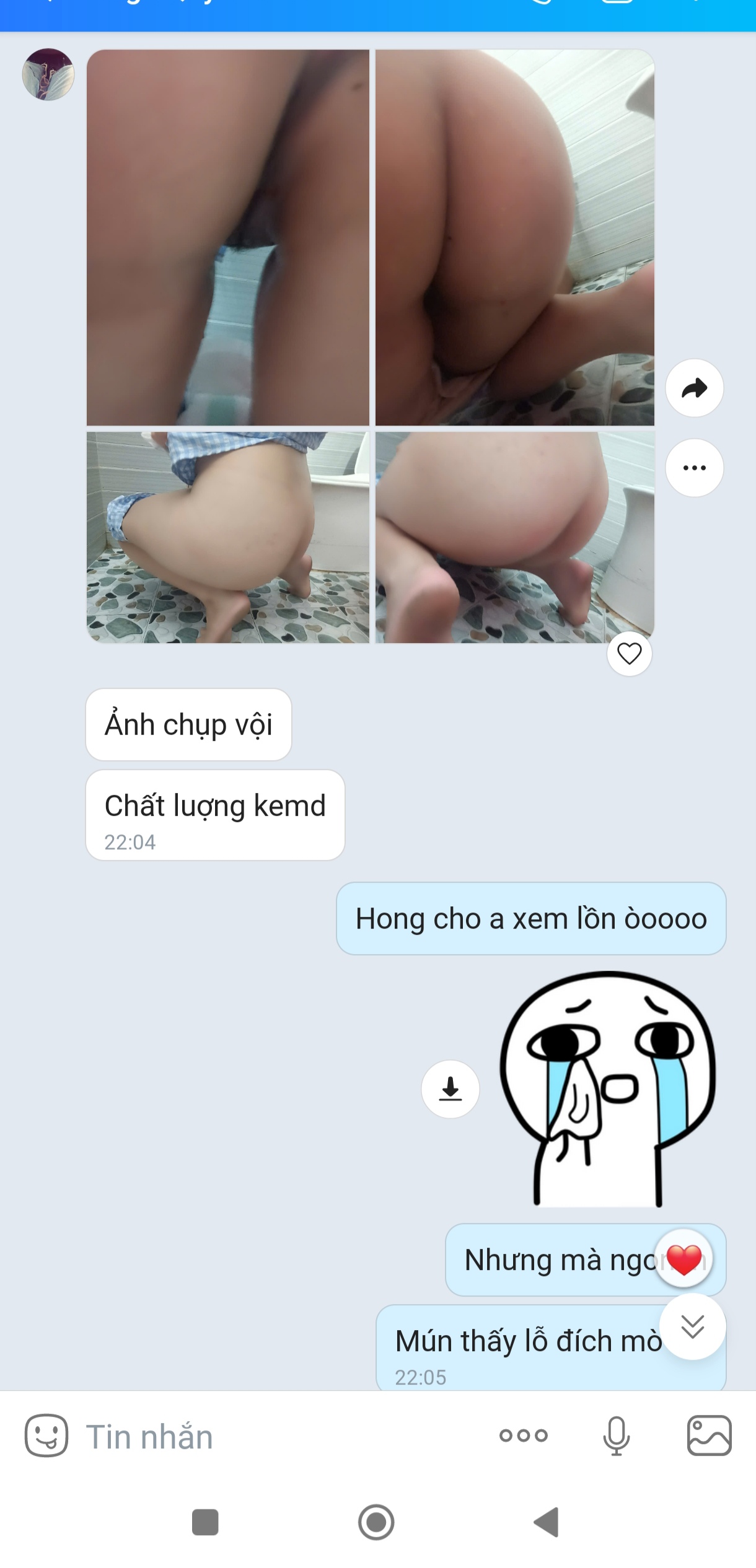Image resolution: width=756 pixels, height=1568 pixels.
Task: Open the sticker and emoji picker
Action: click(x=46, y=1435)
